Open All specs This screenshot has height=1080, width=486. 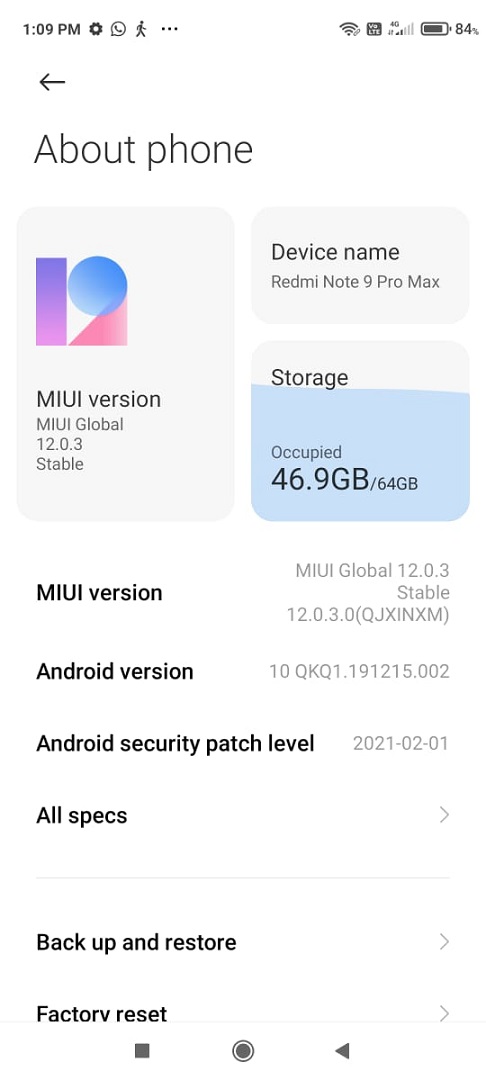pos(243,816)
